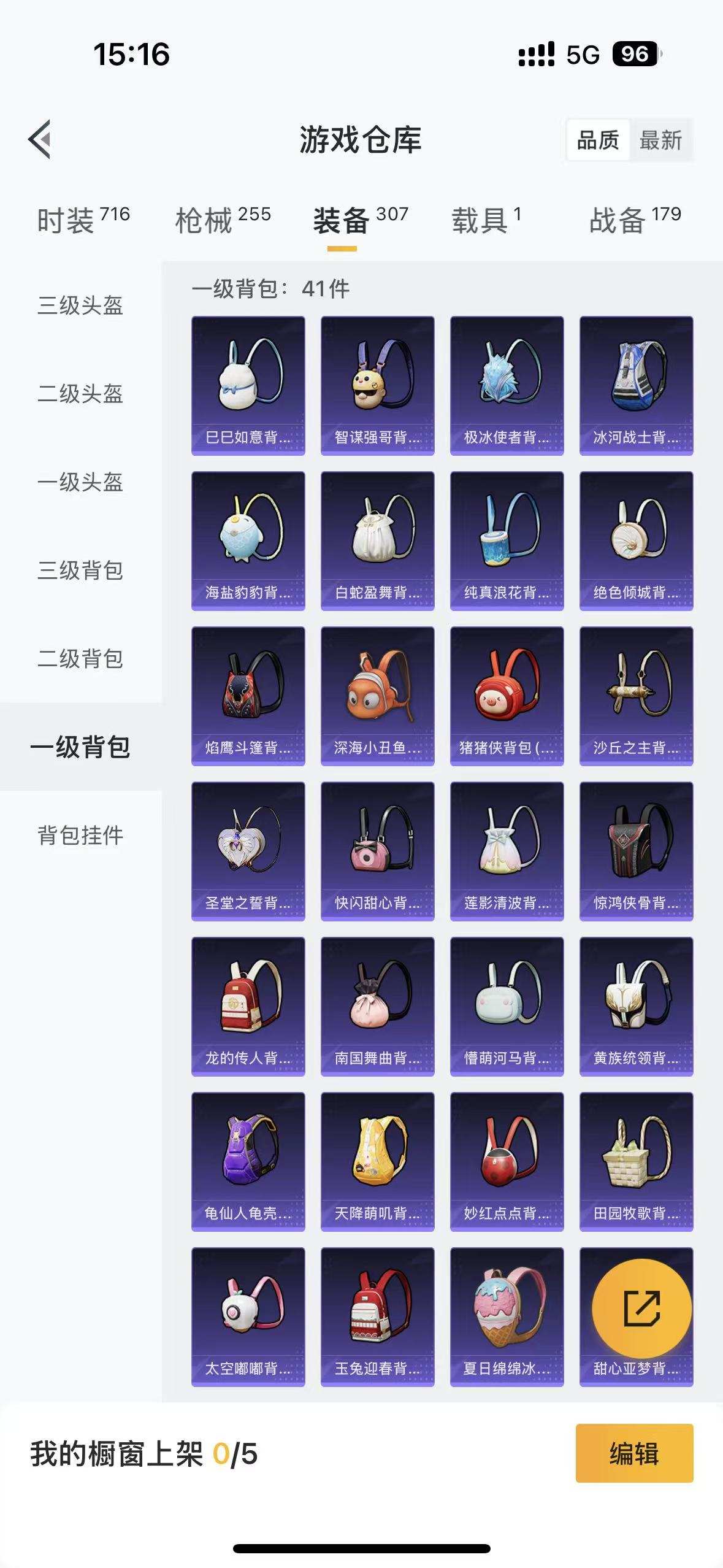723x1568 pixels.
Task: Open the 龟仙人龟壳 backpack
Action: pyautogui.click(x=248, y=1159)
